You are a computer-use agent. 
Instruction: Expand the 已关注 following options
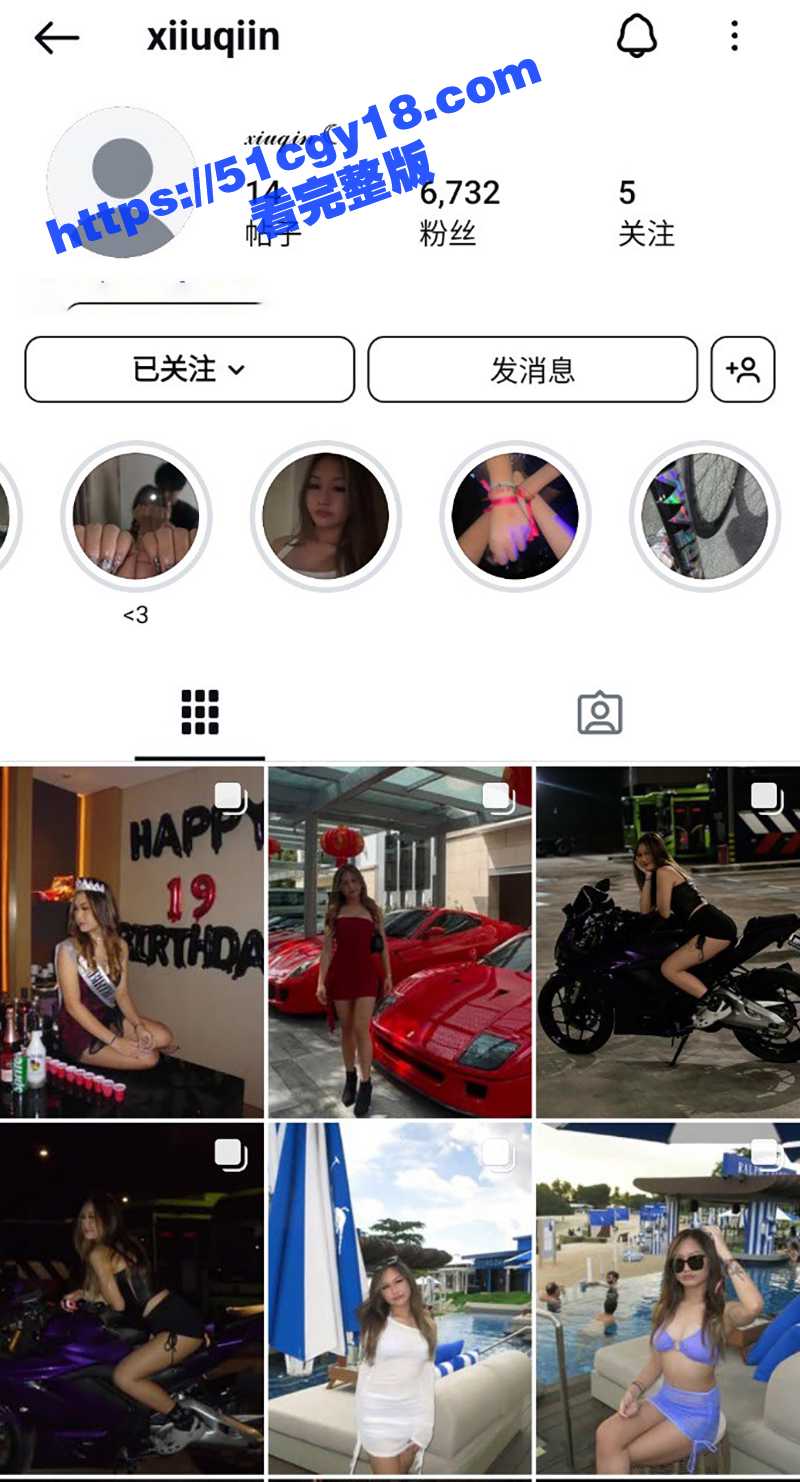tap(189, 370)
